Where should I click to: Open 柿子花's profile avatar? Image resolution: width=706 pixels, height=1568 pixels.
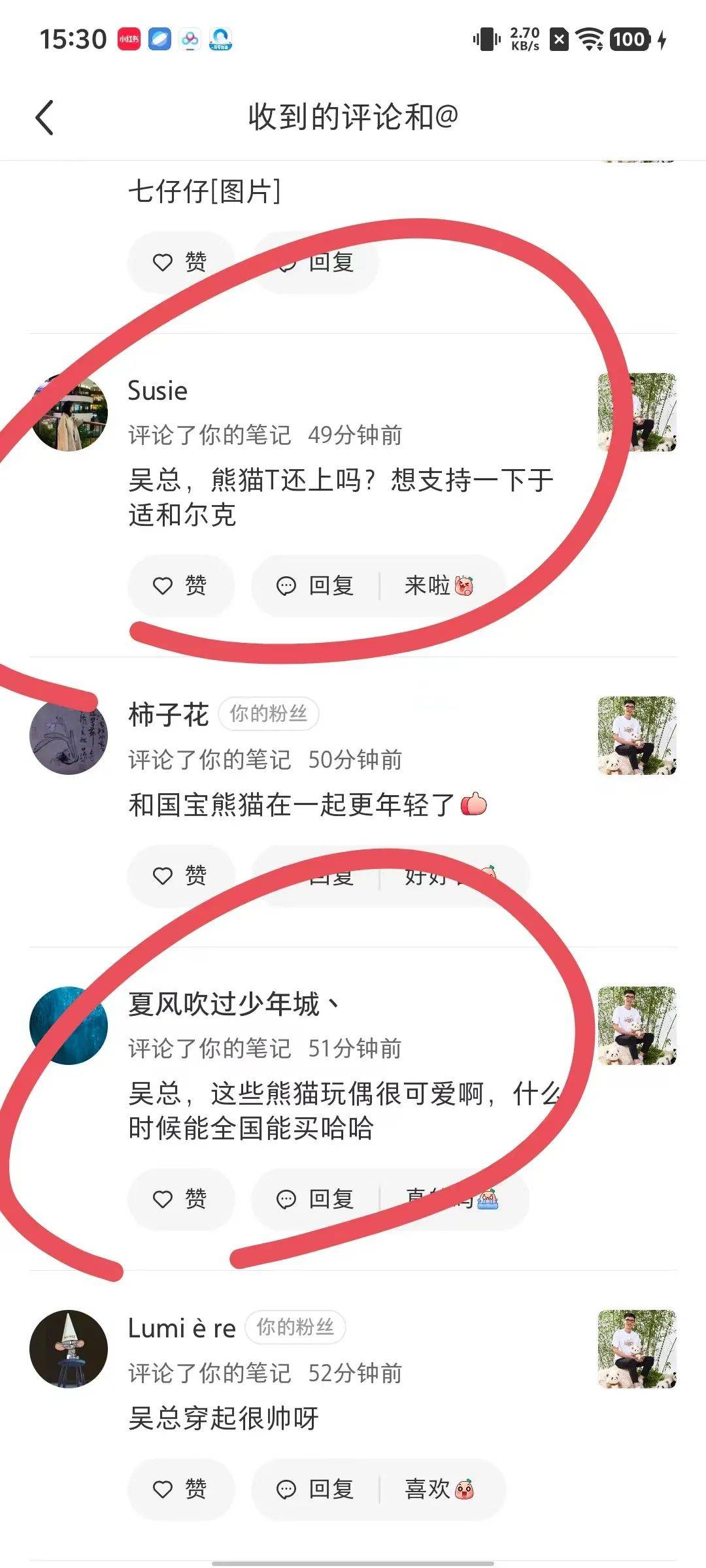[x=69, y=736]
